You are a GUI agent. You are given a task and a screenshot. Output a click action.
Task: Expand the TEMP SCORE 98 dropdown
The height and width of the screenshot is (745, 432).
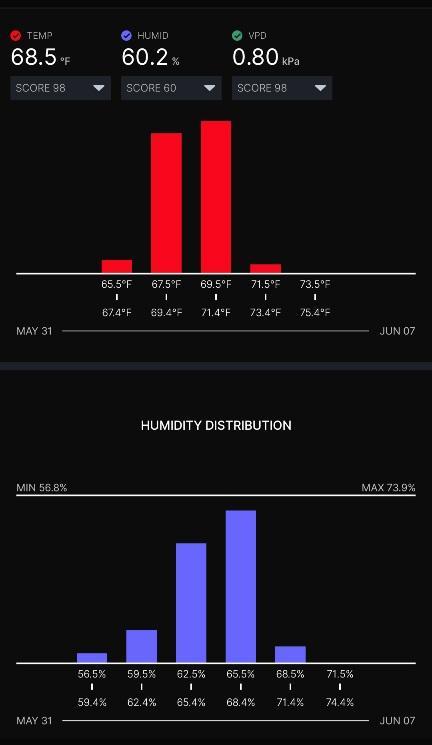tap(60, 88)
